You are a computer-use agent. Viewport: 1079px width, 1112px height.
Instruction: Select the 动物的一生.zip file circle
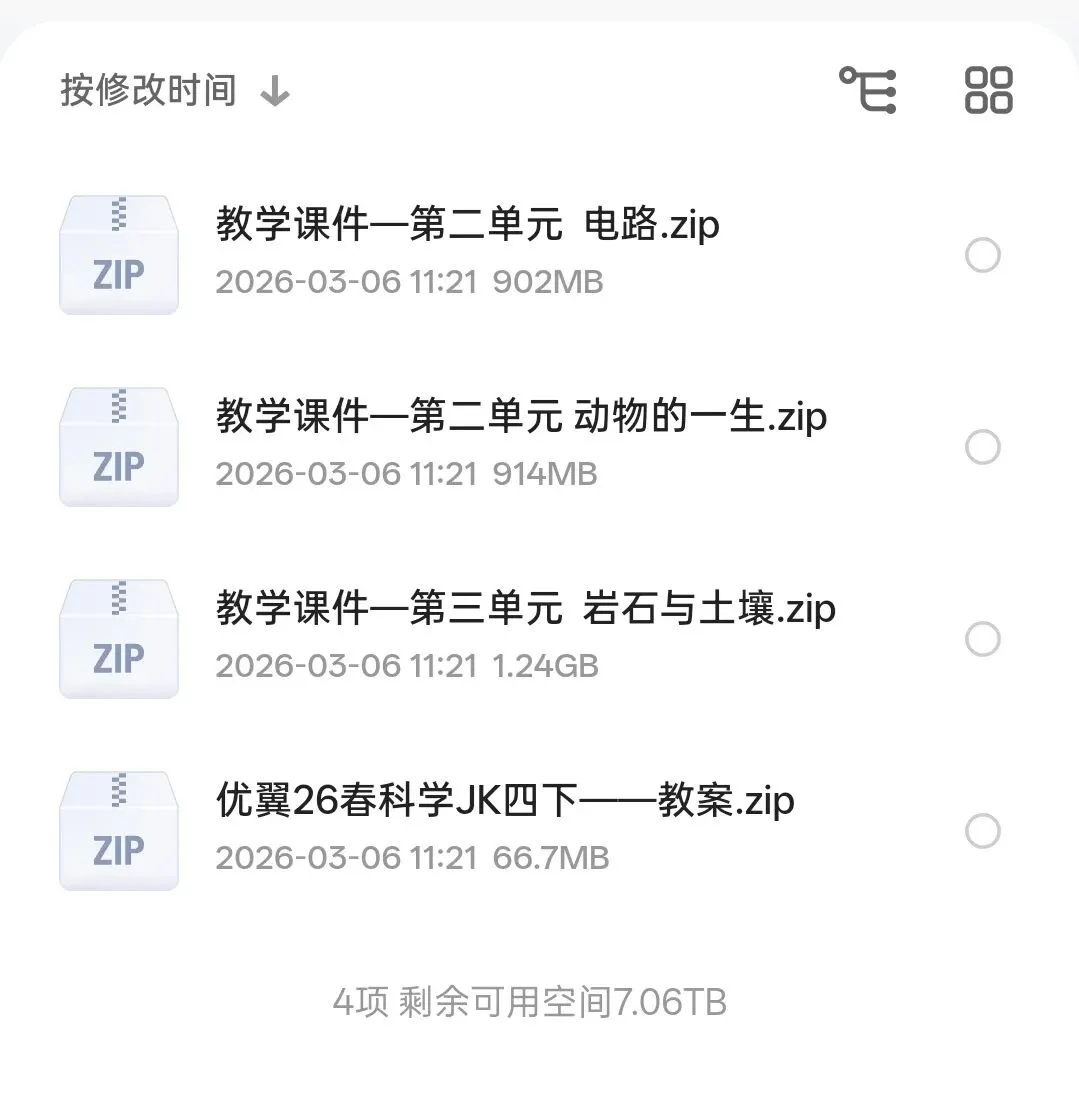tap(982, 447)
